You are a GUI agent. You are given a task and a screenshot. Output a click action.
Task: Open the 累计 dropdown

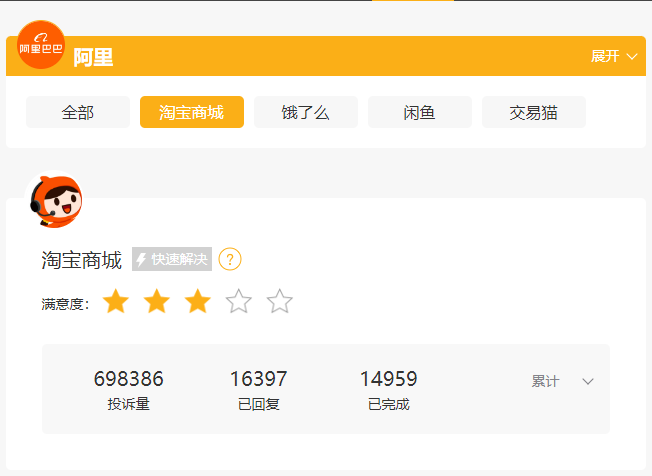(562, 381)
